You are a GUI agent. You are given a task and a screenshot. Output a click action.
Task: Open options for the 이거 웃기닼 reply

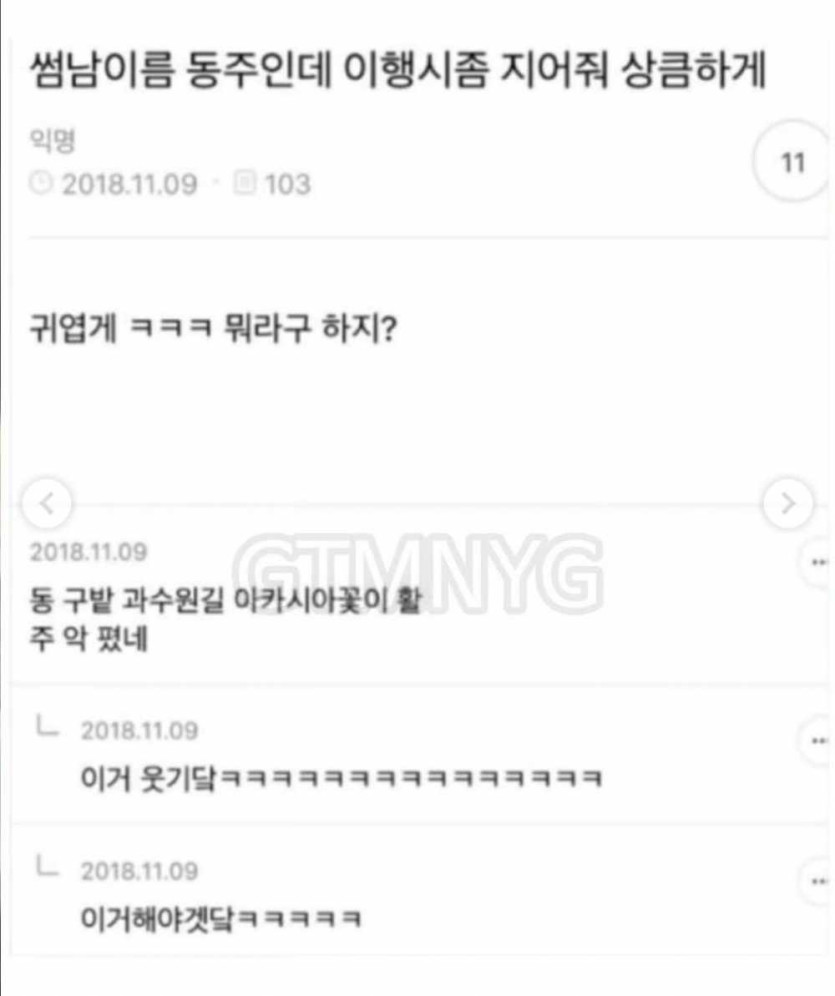(x=819, y=741)
